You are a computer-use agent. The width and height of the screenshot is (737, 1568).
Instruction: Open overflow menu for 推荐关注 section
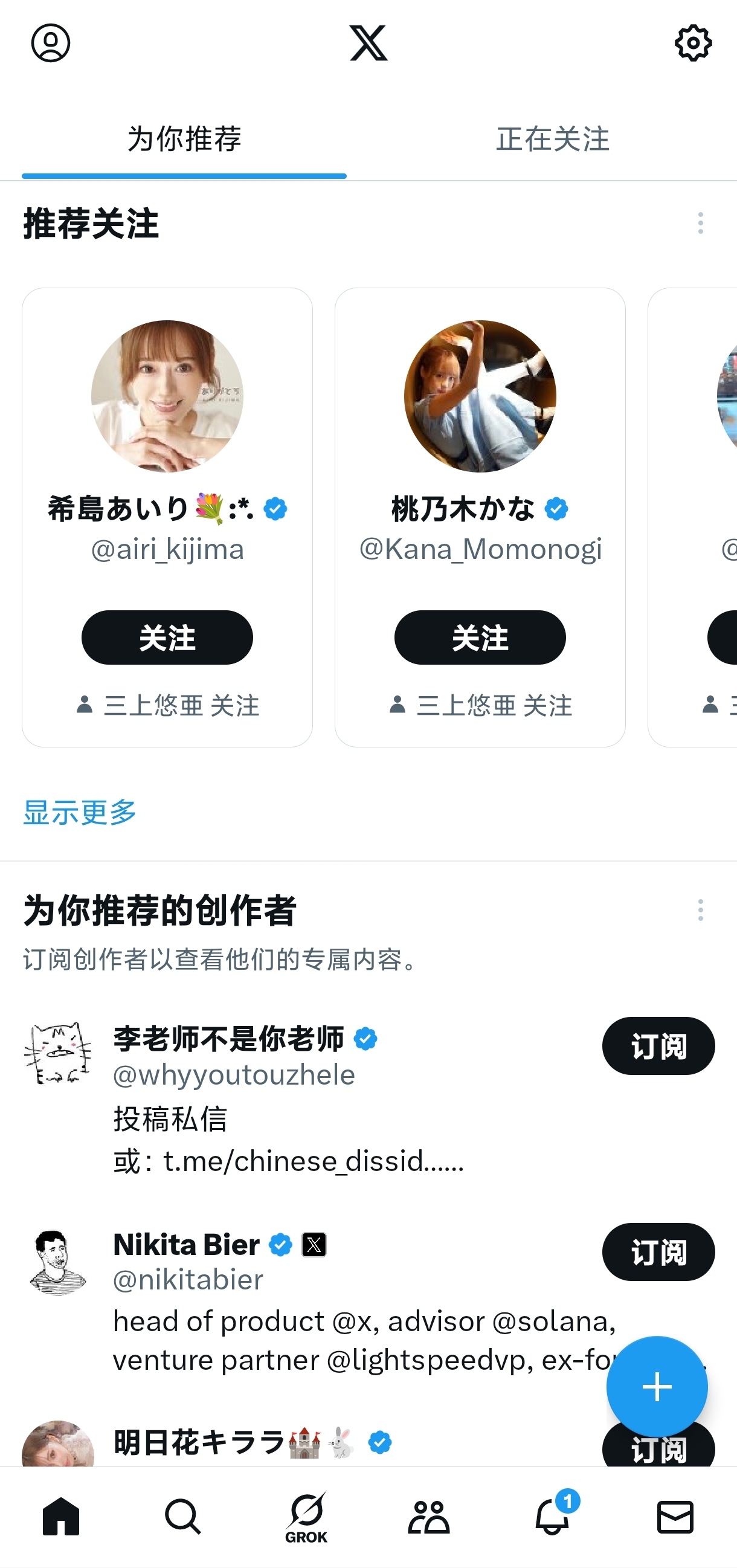[x=701, y=224]
